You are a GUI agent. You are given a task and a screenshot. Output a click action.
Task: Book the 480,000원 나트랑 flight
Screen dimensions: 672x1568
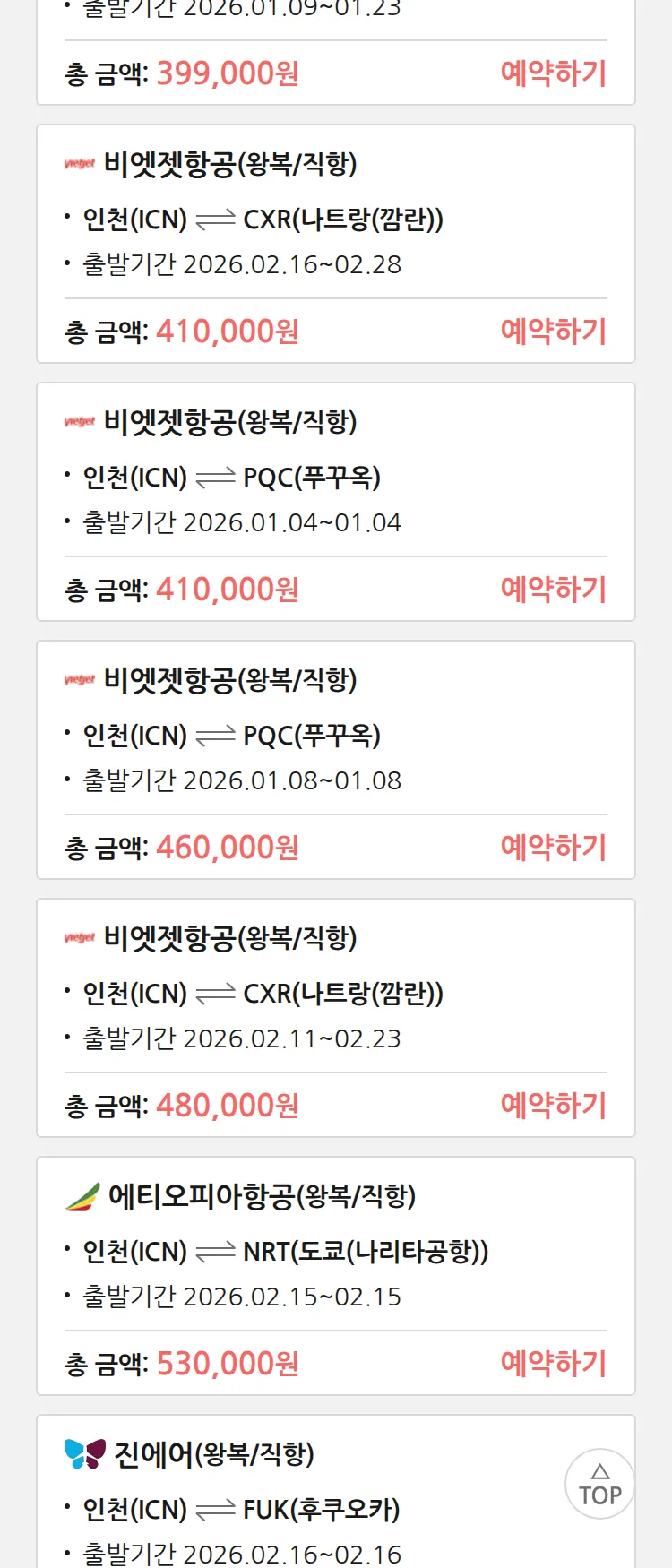(x=553, y=1106)
